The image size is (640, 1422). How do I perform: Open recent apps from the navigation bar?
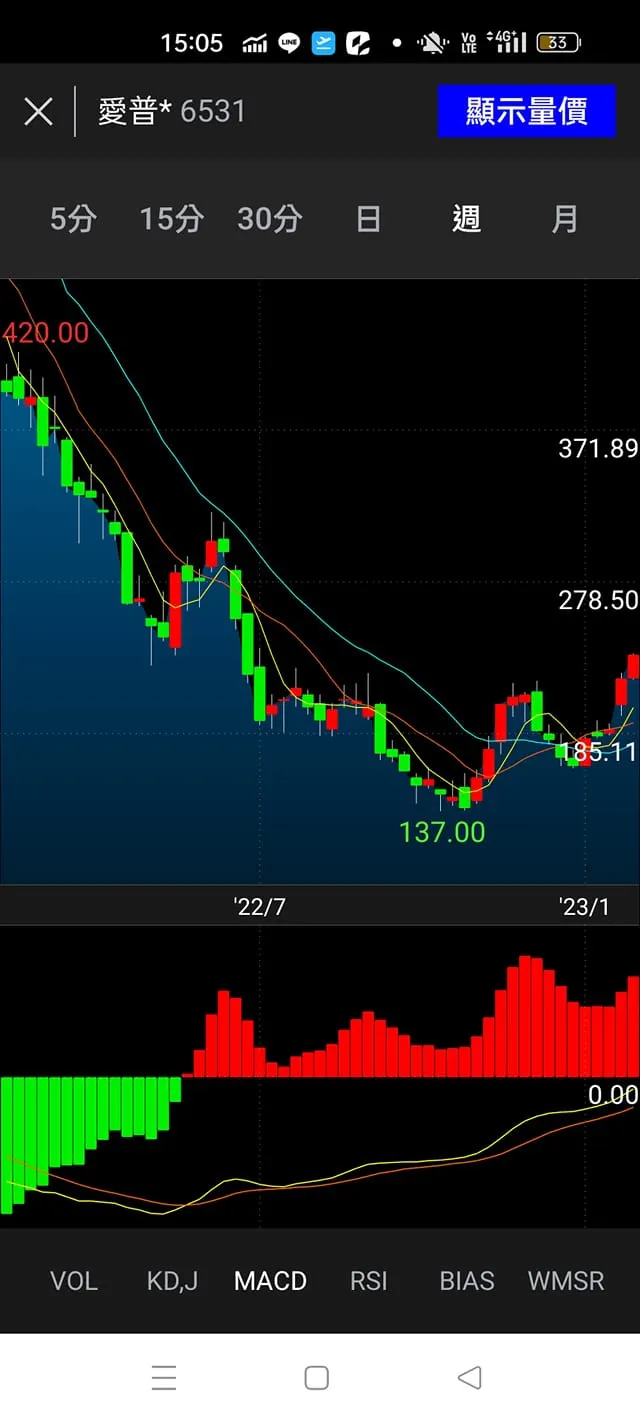point(164,1378)
